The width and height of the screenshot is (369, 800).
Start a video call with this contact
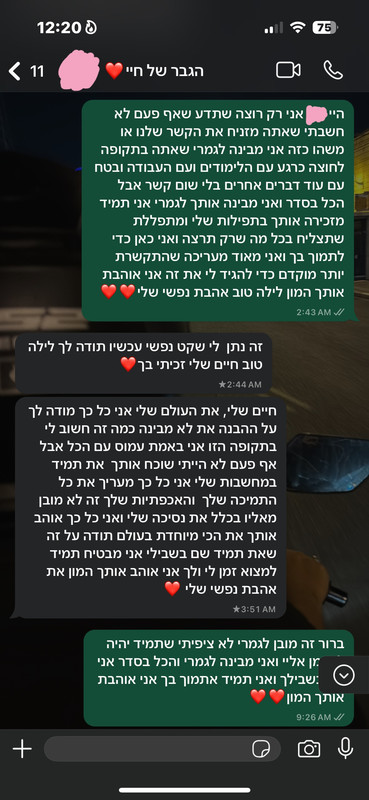288,70
